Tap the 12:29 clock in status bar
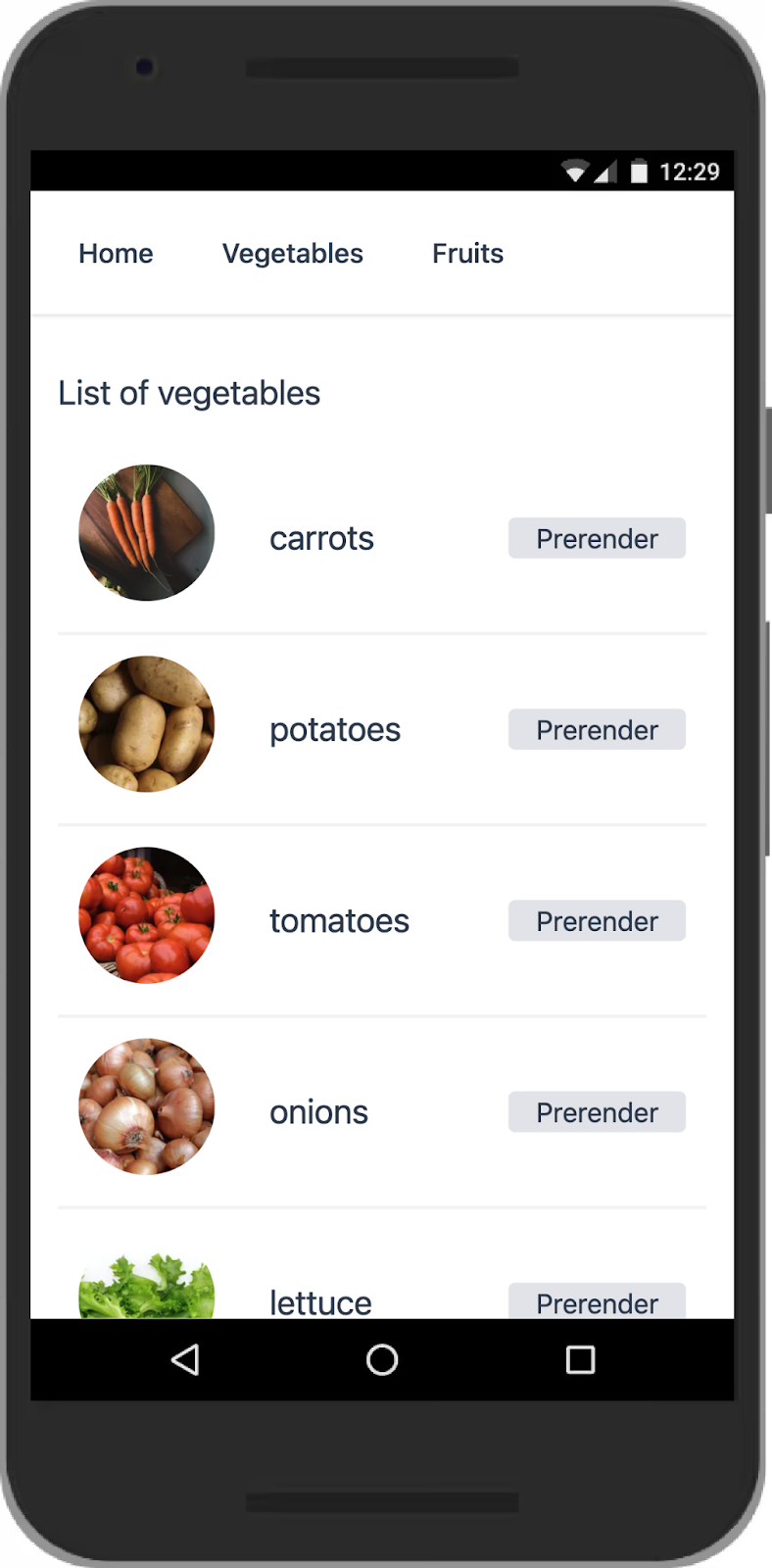This screenshot has width=772, height=1568. (x=692, y=171)
